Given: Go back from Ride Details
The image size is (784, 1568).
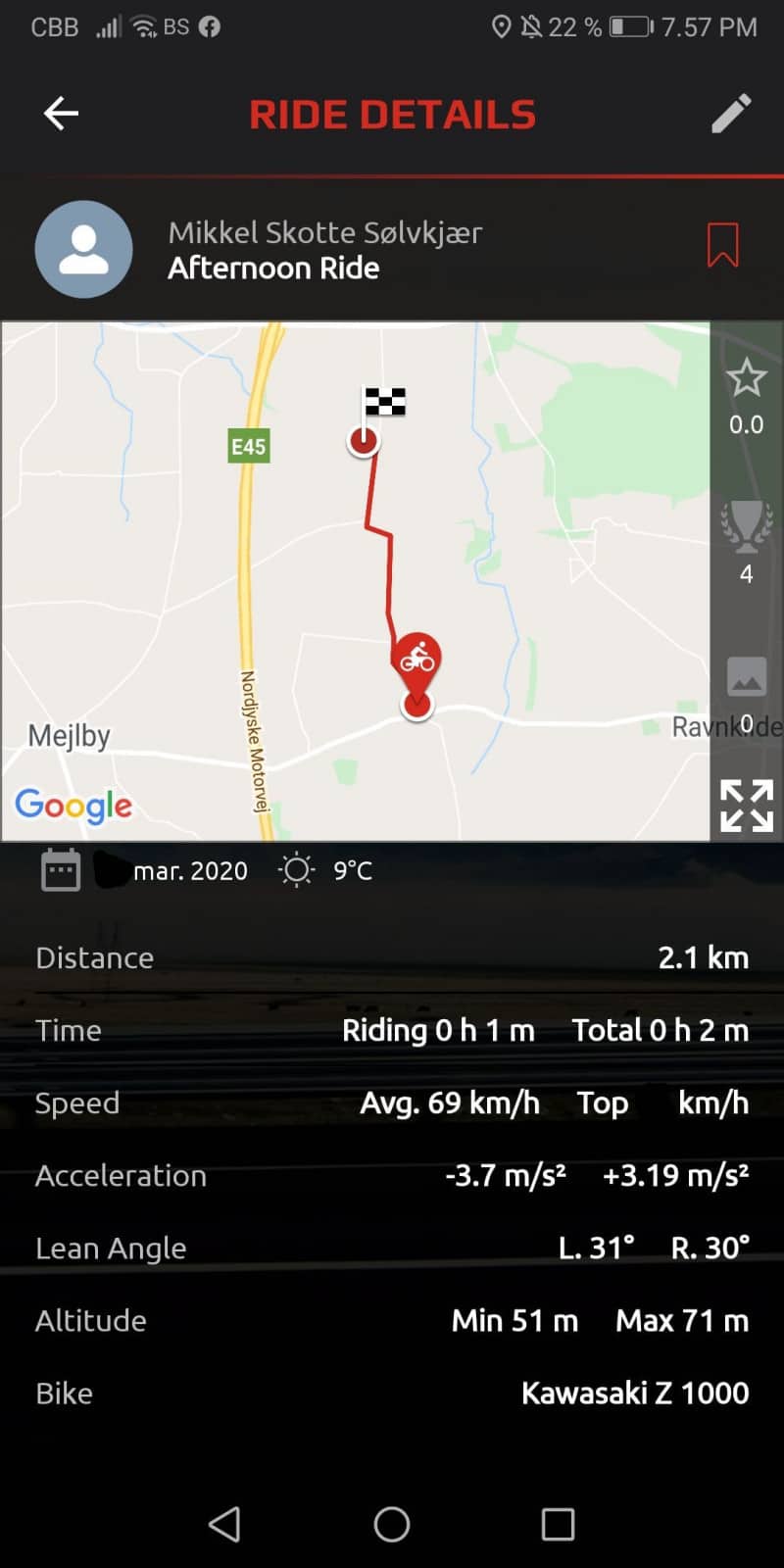Looking at the screenshot, I should pyautogui.click(x=61, y=114).
